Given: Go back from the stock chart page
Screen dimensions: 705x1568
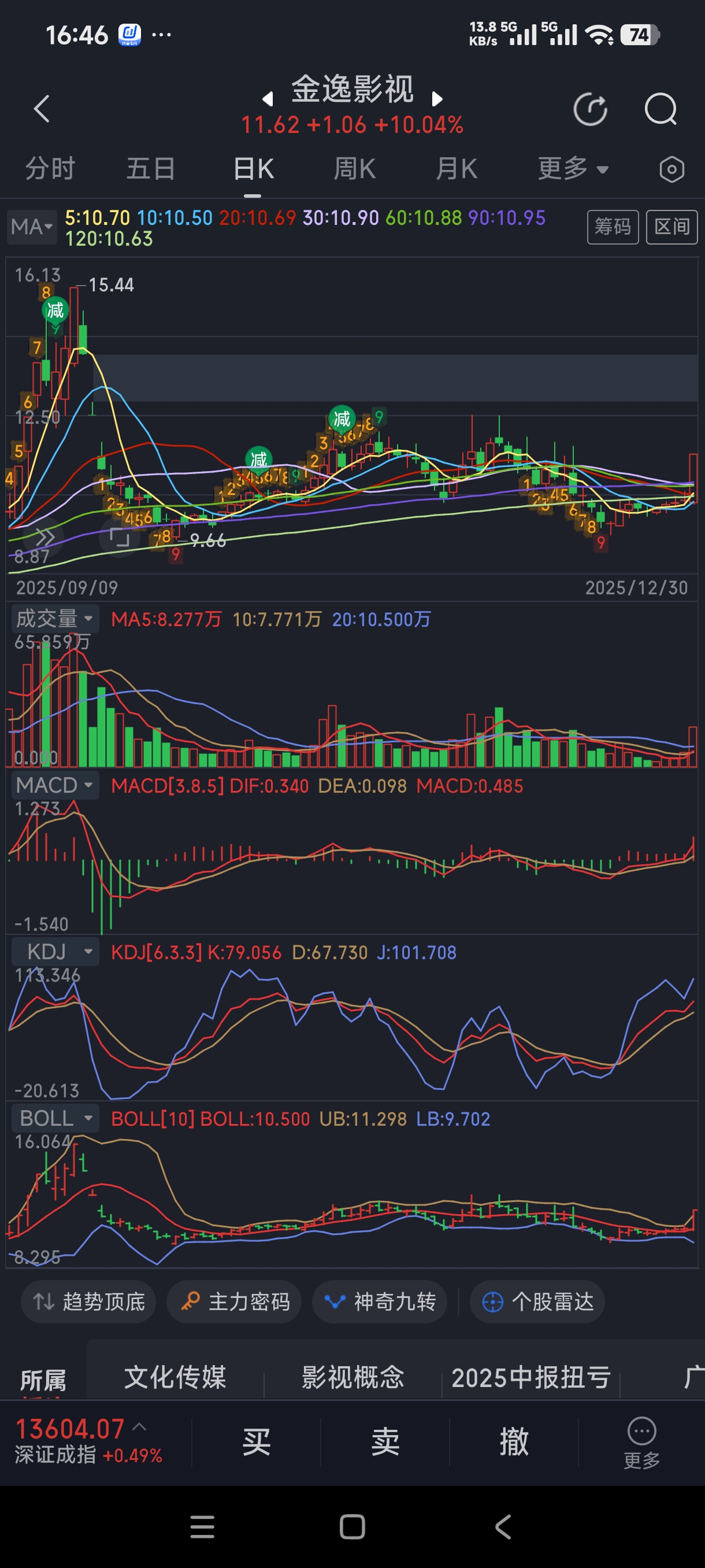Looking at the screenshot, I should pos(42,110).
